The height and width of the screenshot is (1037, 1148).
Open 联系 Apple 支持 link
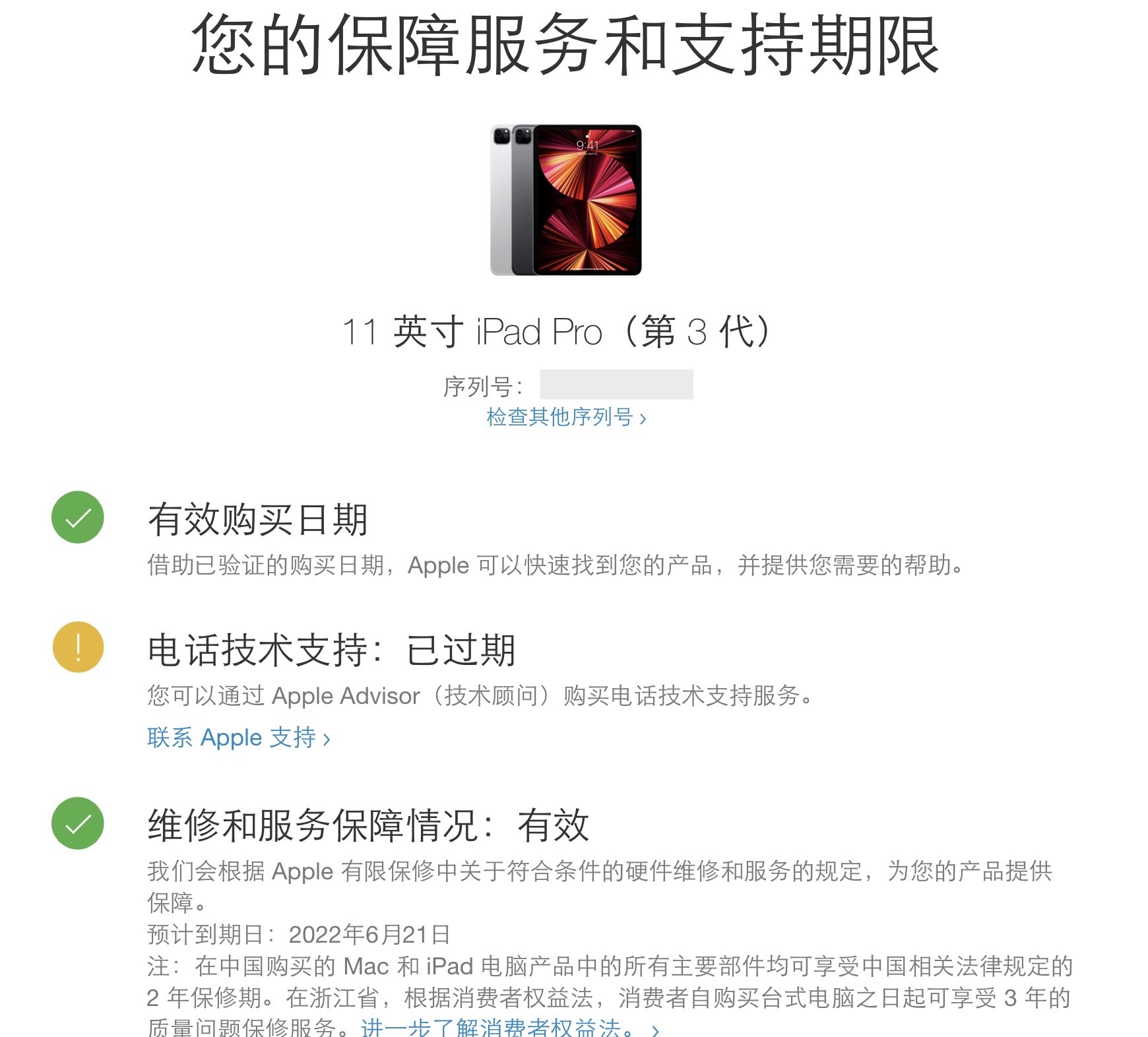click(x=238, y=738)
